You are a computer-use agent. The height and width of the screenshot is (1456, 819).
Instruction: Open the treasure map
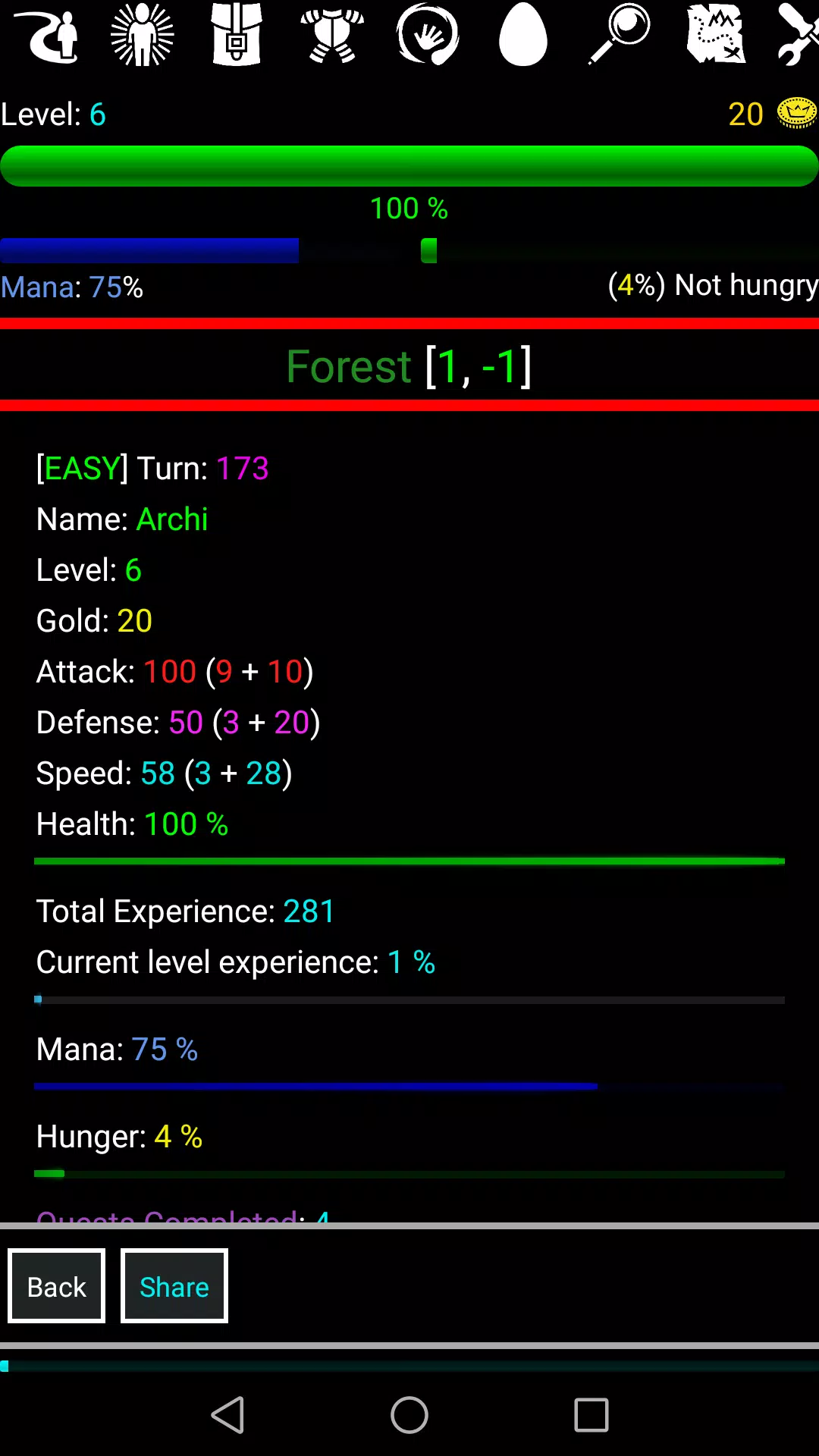coord(715,35)
